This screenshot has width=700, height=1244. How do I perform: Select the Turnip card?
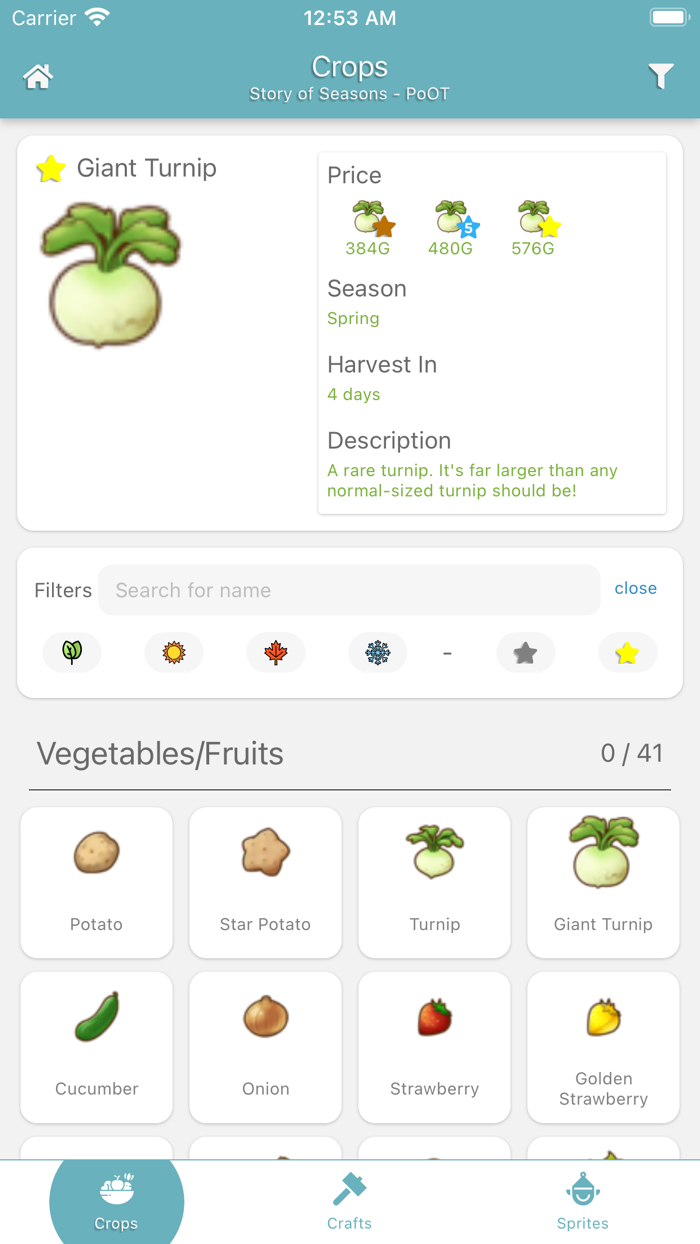click(434, 882)
